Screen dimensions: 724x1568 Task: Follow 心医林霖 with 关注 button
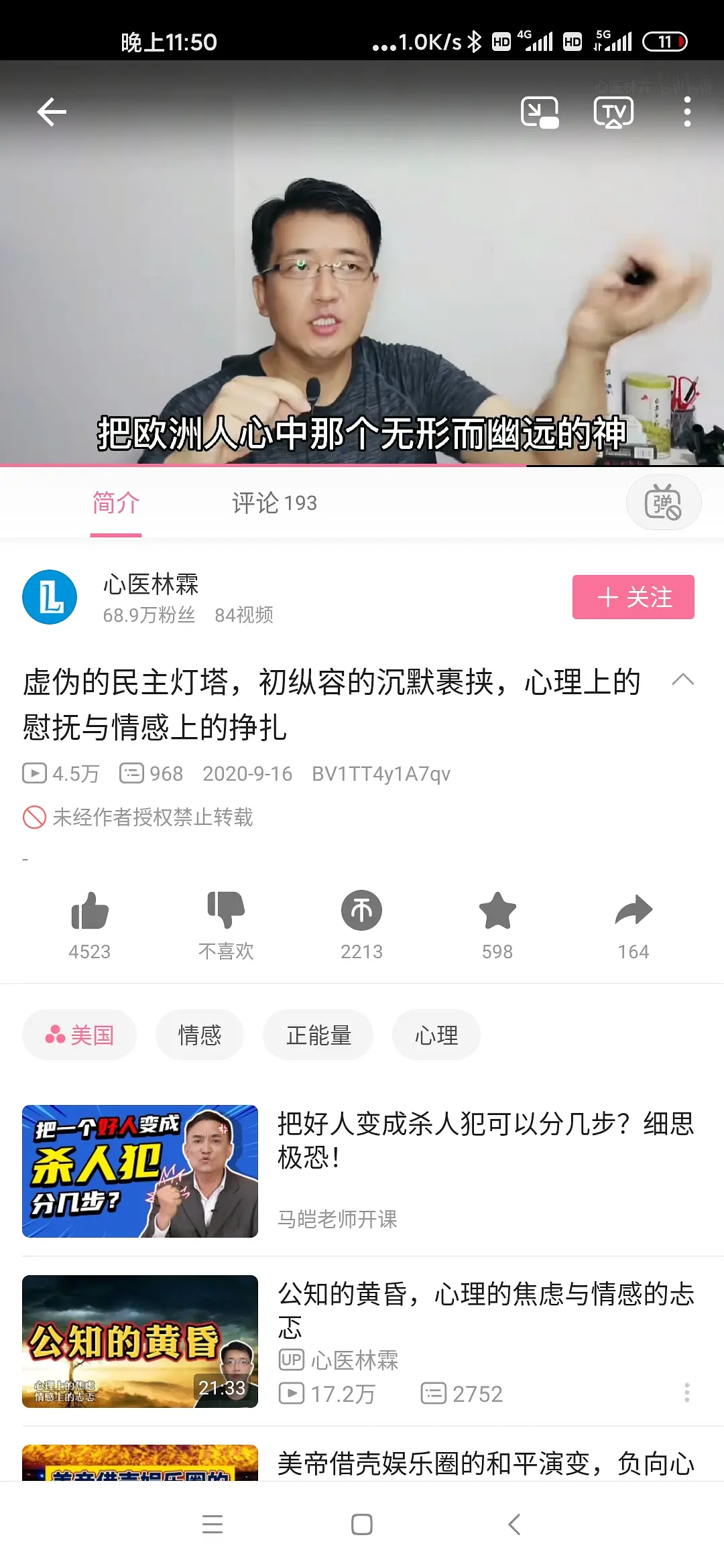[x=633, y=597]
